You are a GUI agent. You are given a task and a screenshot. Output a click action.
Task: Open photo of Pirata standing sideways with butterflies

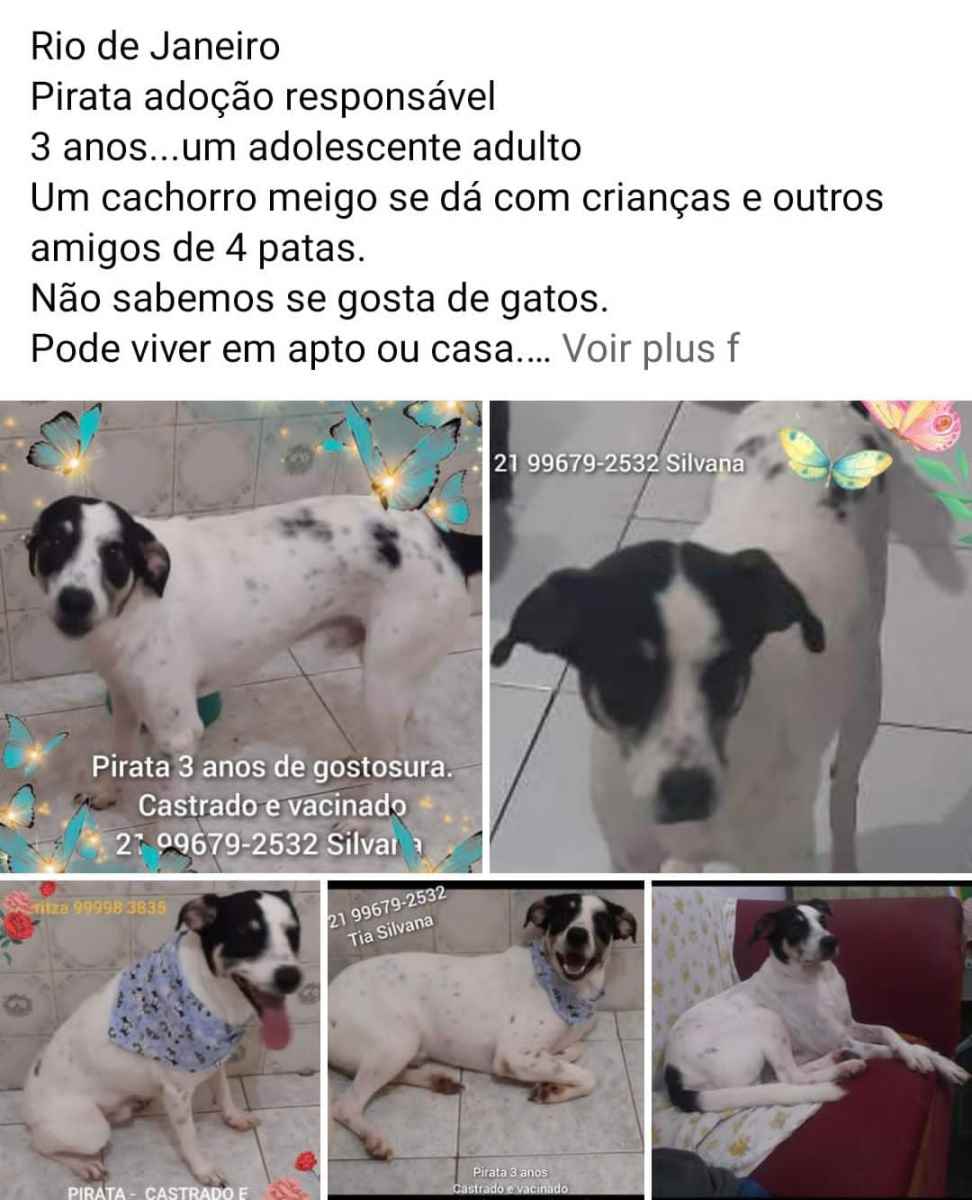(241, 636)
